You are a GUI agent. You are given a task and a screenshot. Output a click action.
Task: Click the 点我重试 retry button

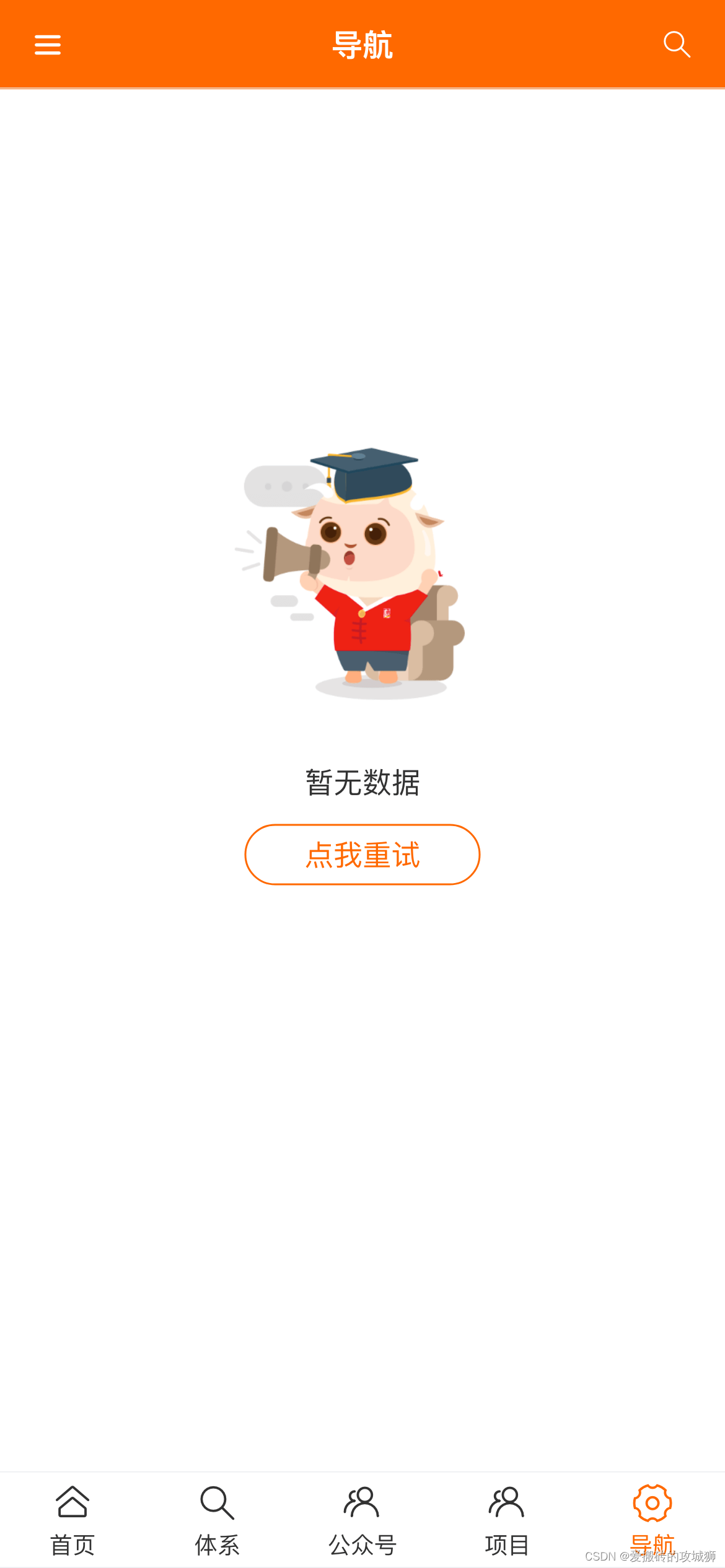click(x=362, y=854)
